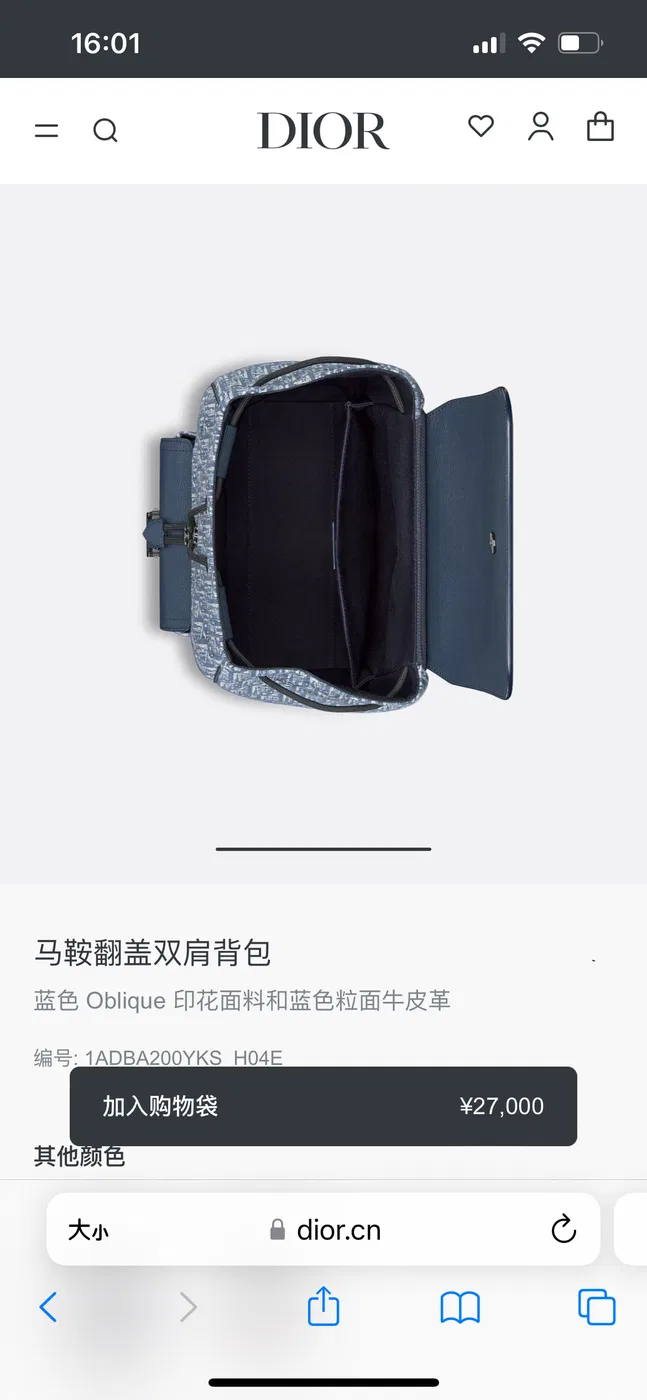Open the wishlist heart icon
Screen dimensions: 647x1400
[x=481, y=126]
